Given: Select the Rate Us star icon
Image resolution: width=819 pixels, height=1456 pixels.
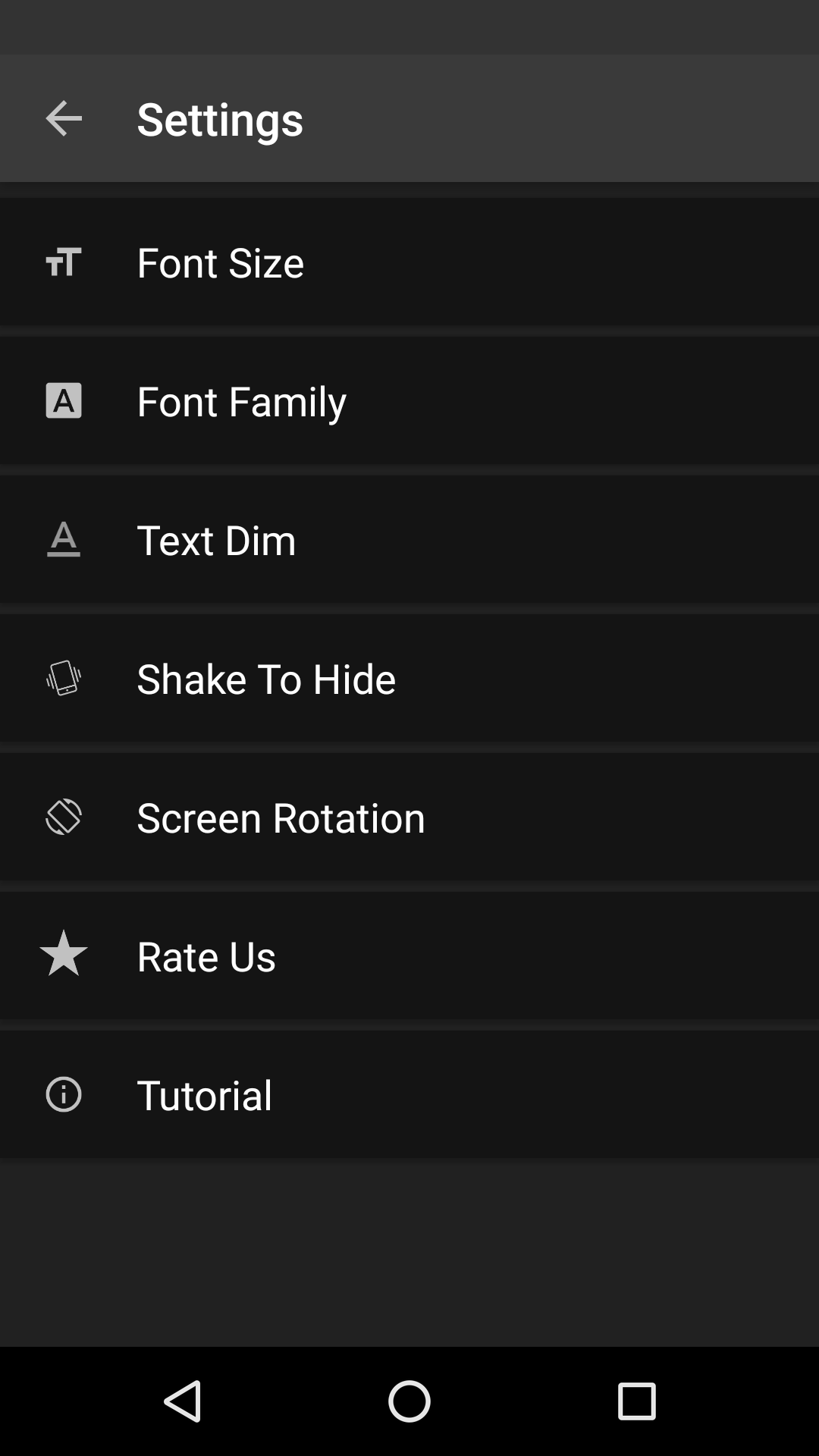Looking at the screenshot, I should point(64,955).
